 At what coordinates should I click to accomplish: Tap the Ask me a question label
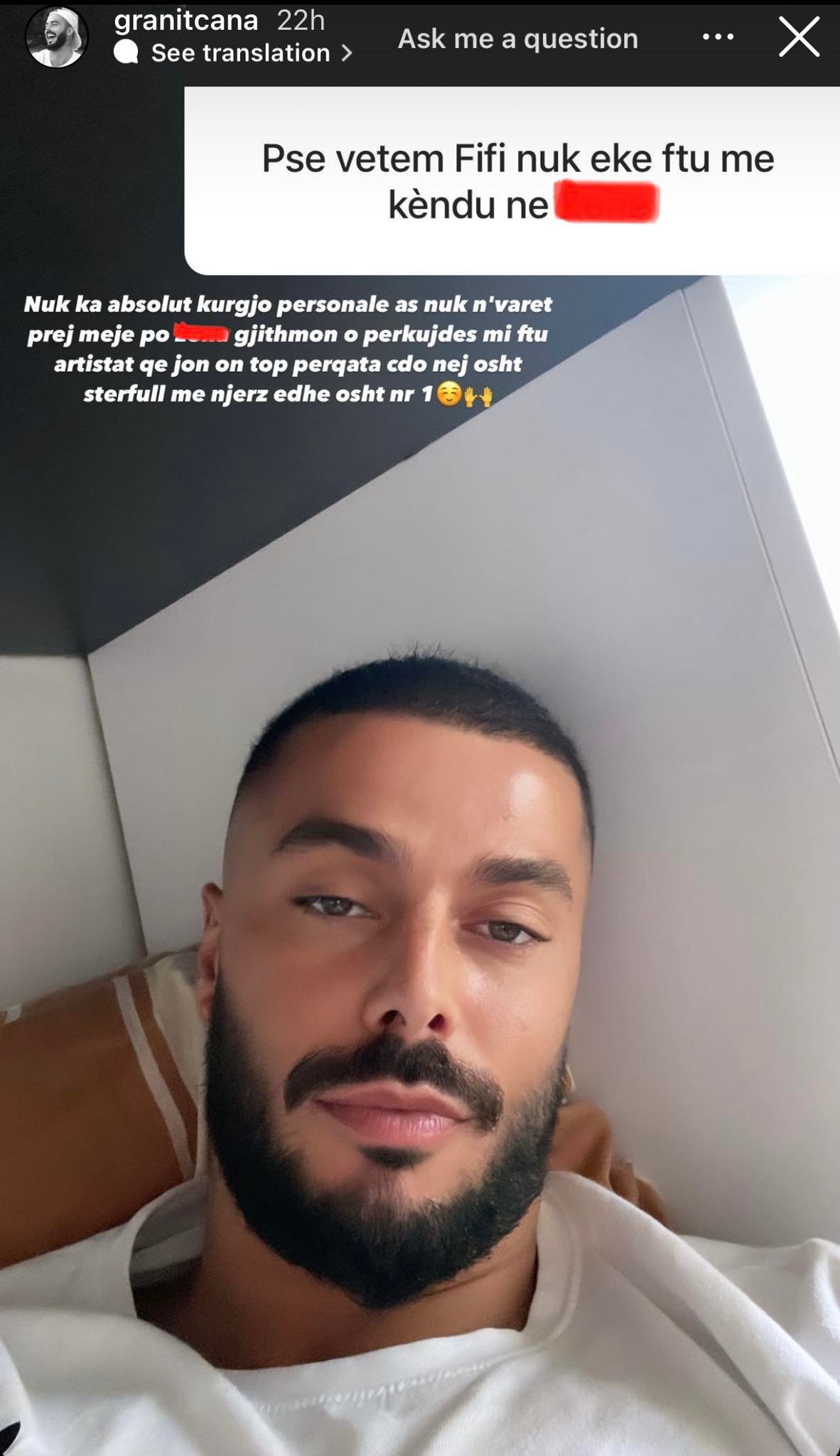(517, 38)
